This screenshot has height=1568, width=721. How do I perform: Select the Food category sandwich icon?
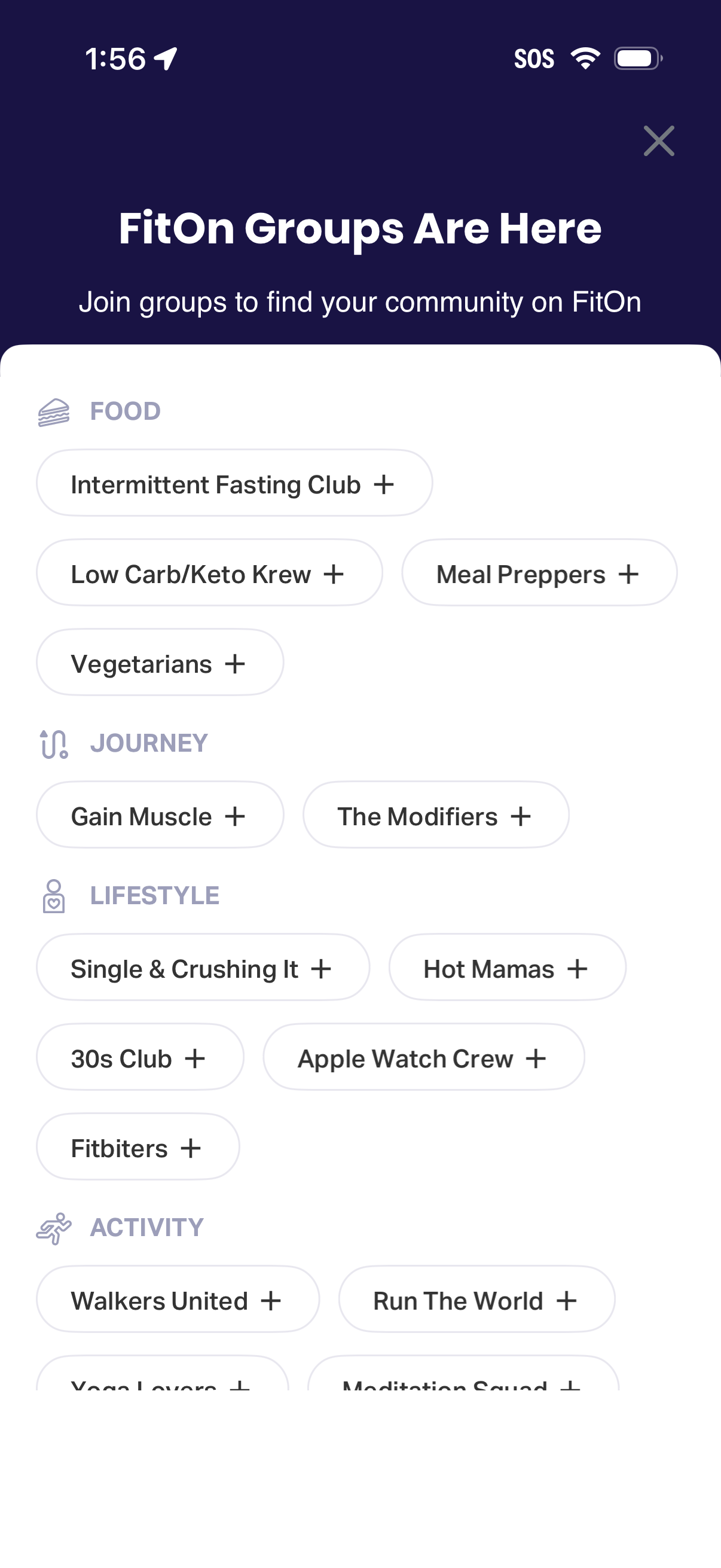pos(54,411)
